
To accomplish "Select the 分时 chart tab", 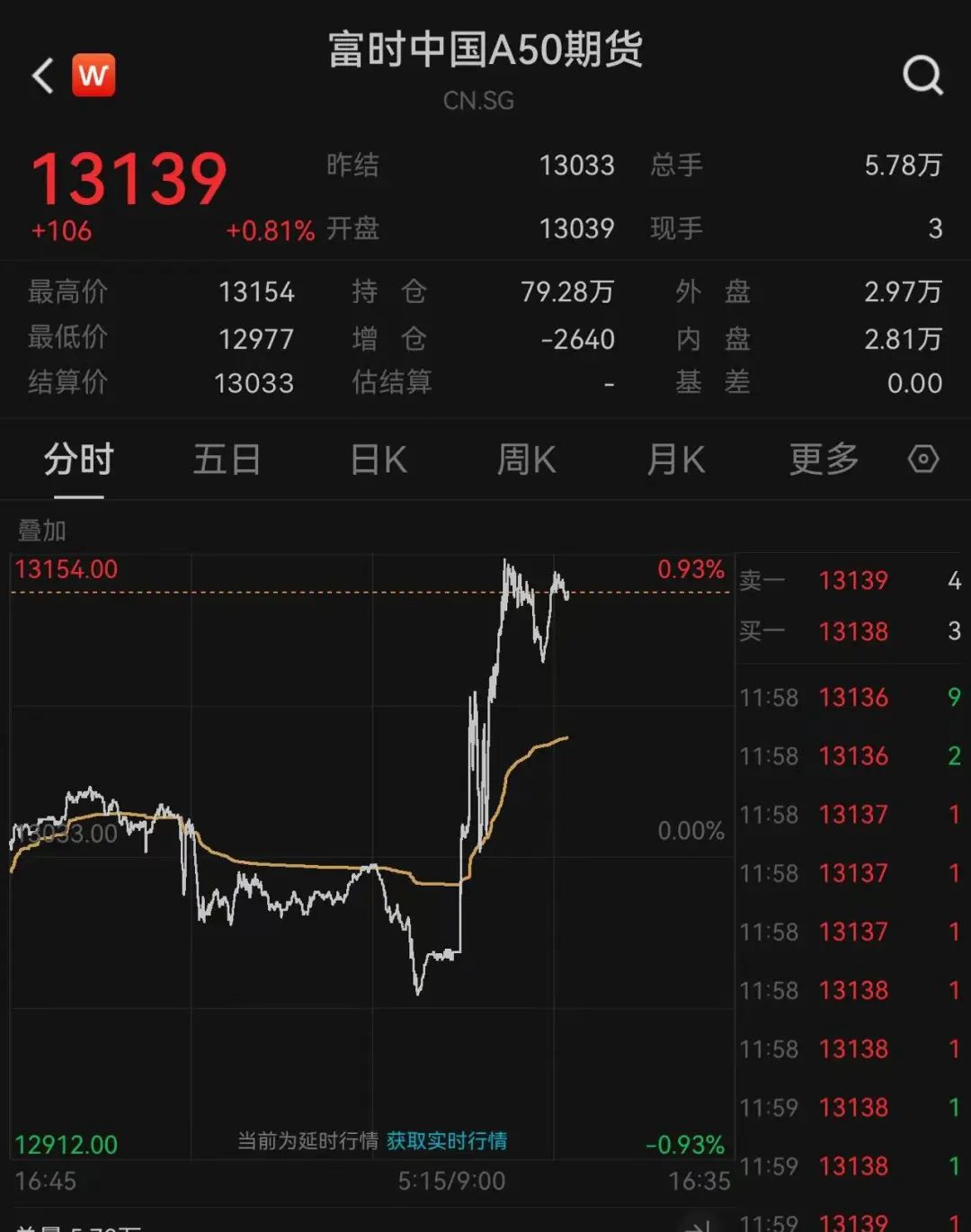I will click(x=78, y=460).
